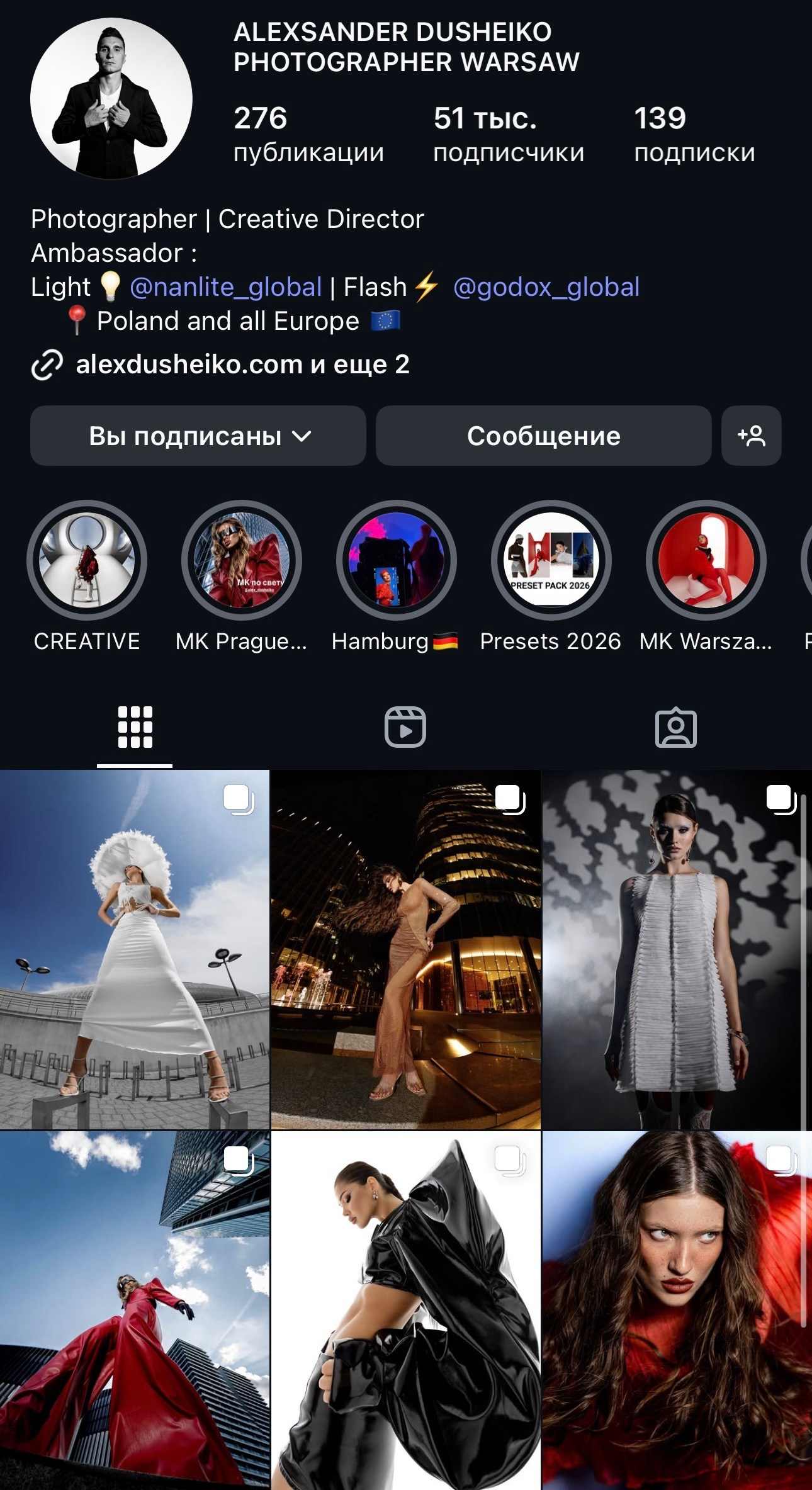Open post with black glossy outfit

405,1309
